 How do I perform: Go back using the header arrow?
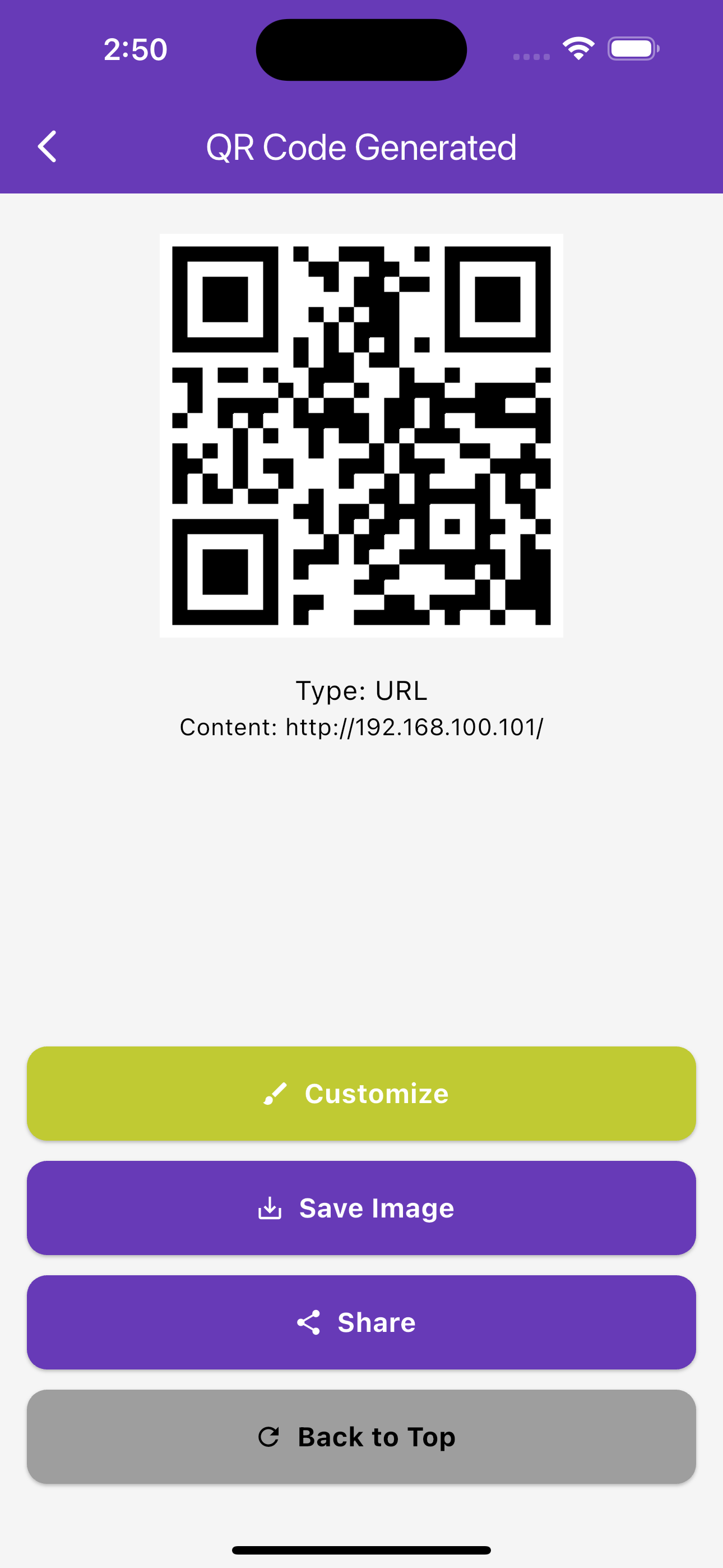point(48,147)
